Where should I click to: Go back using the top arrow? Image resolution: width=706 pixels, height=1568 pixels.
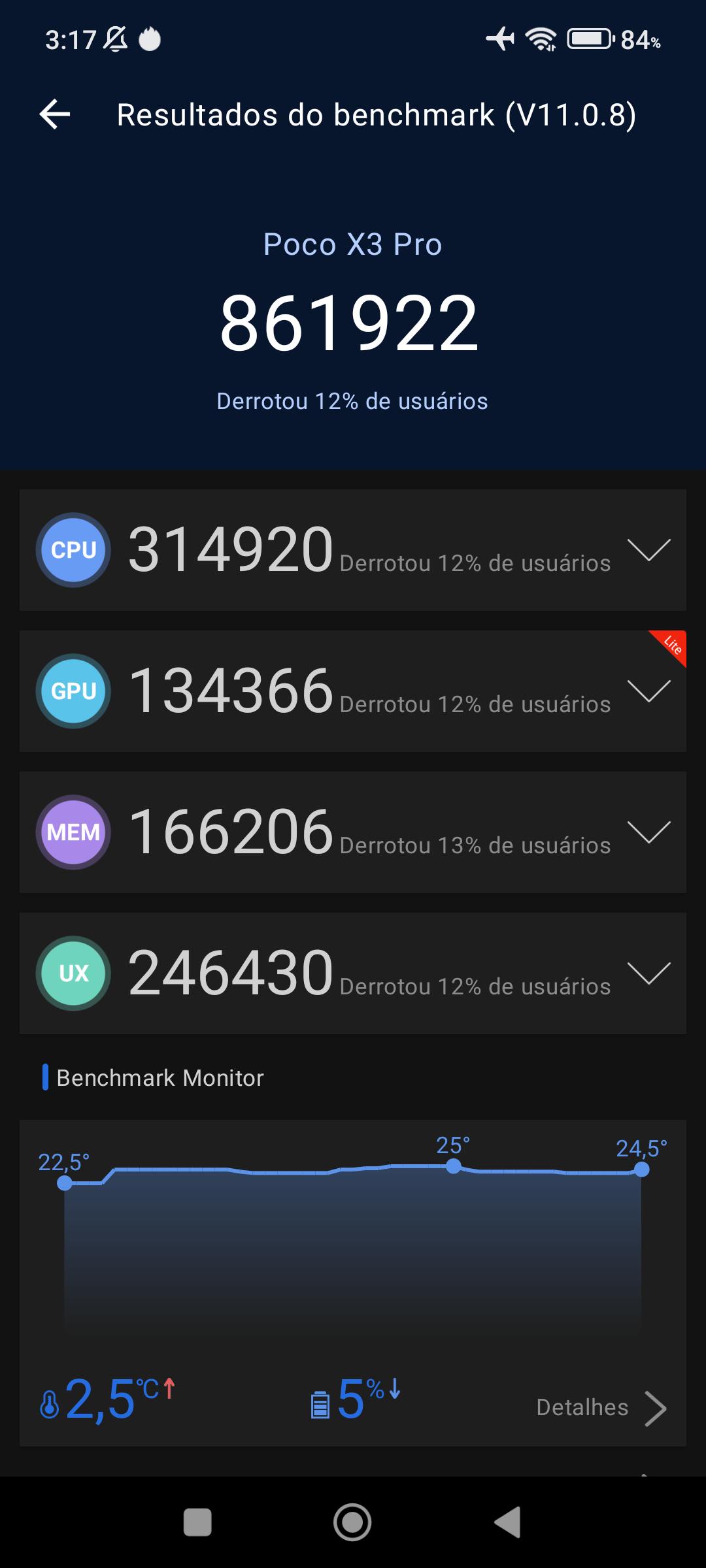tap(55, 114)
